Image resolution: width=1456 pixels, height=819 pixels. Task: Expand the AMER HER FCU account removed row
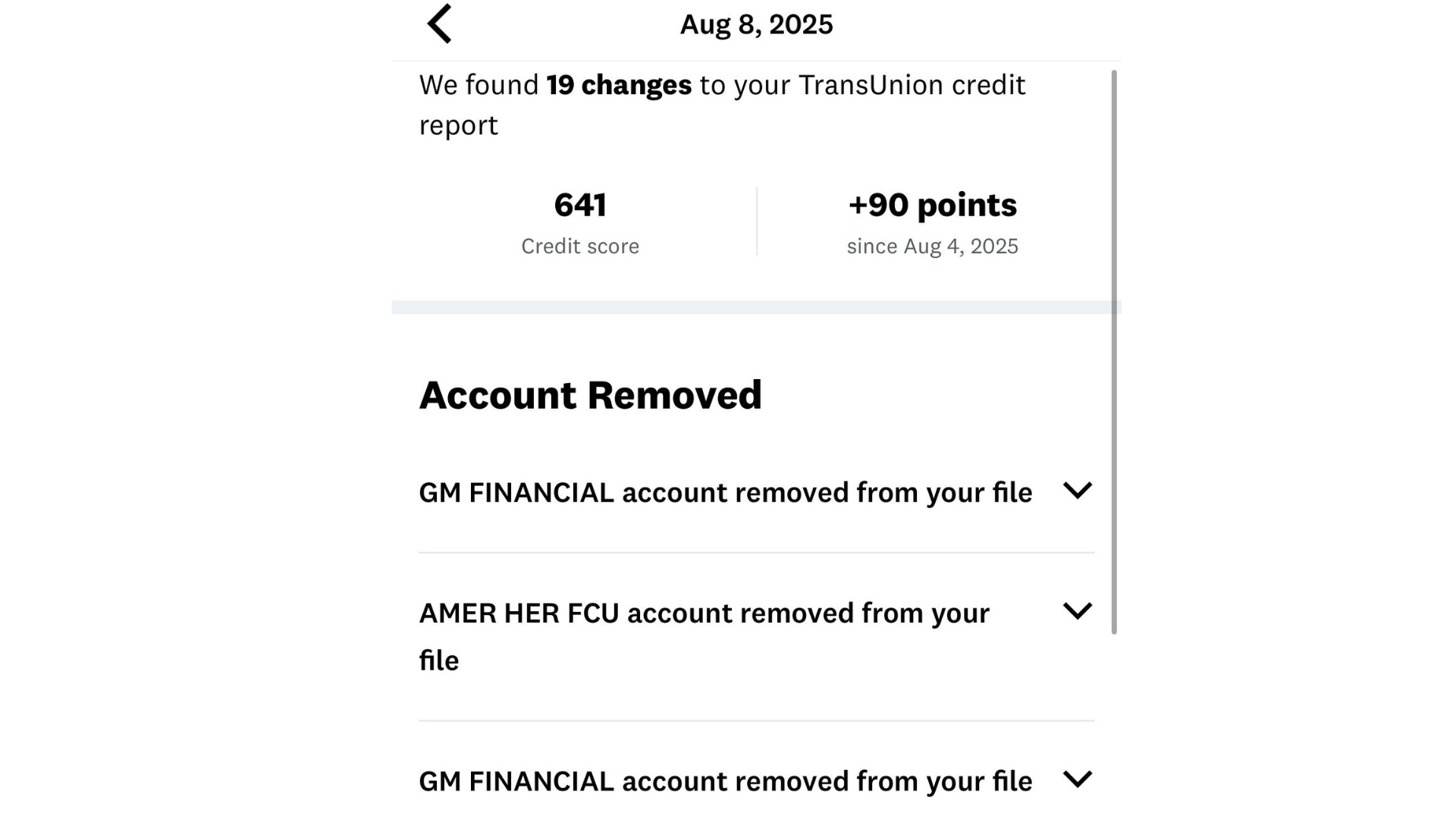[x=1077, y=611]
